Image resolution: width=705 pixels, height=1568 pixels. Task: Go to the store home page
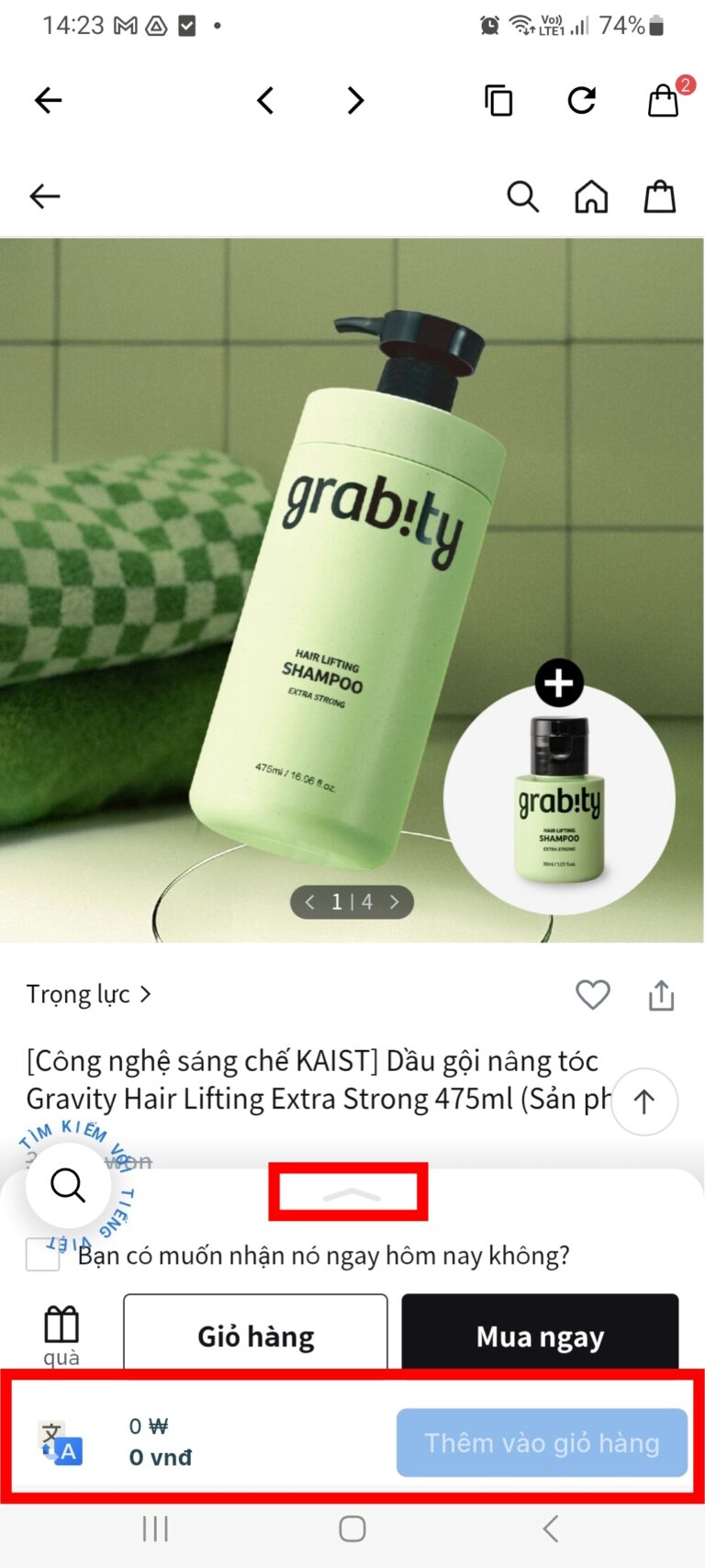[x=591, y=197]
